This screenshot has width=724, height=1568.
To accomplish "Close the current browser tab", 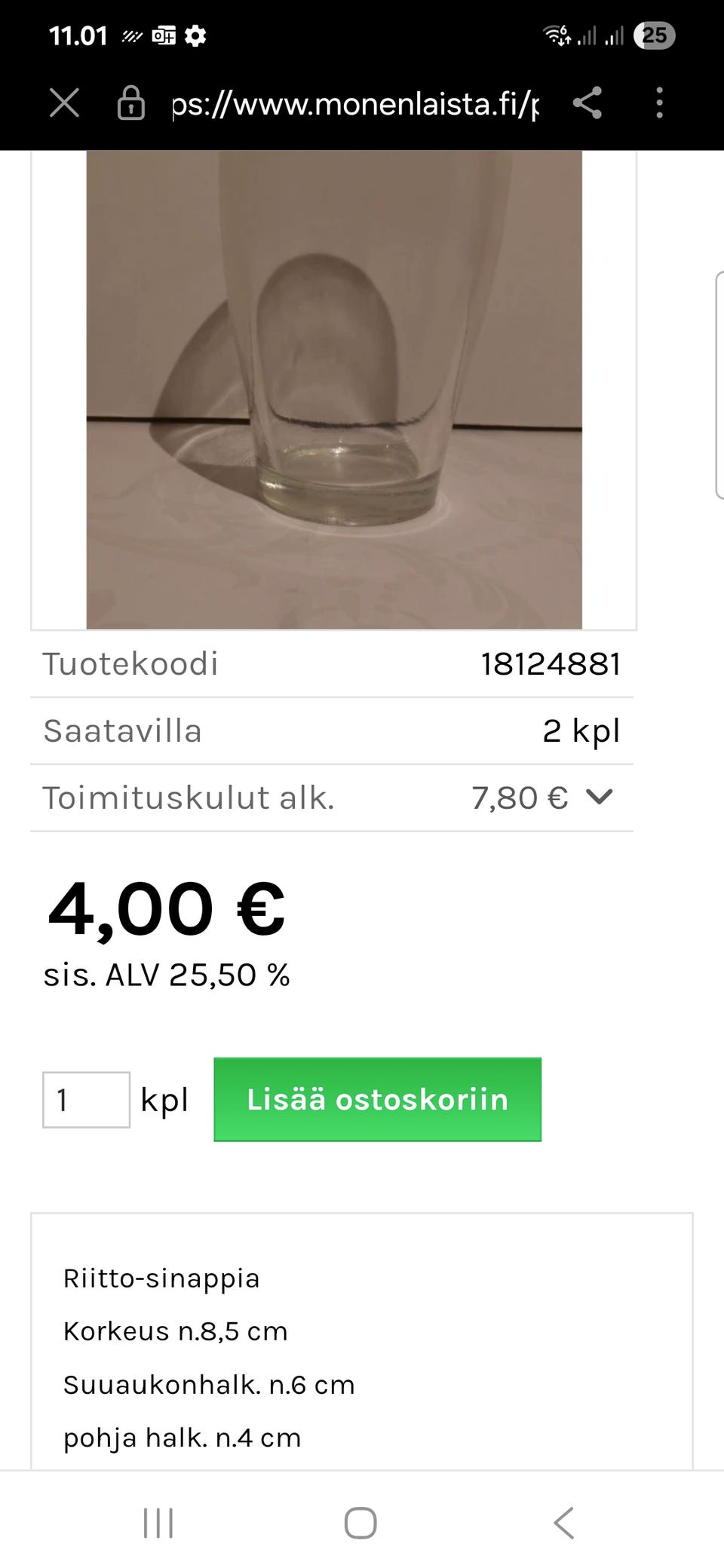I will tap(64, 103).
